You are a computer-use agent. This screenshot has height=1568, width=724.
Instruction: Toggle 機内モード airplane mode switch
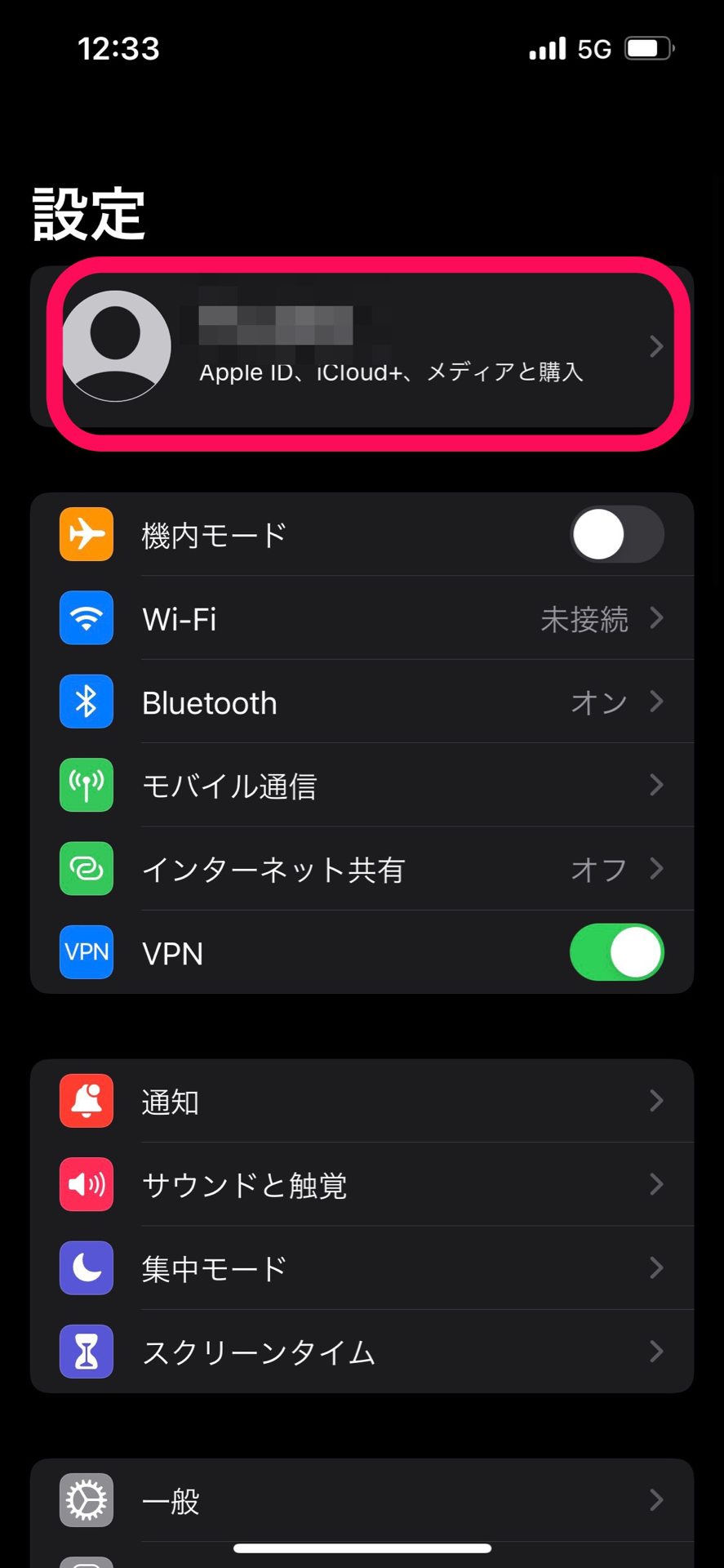616,535
